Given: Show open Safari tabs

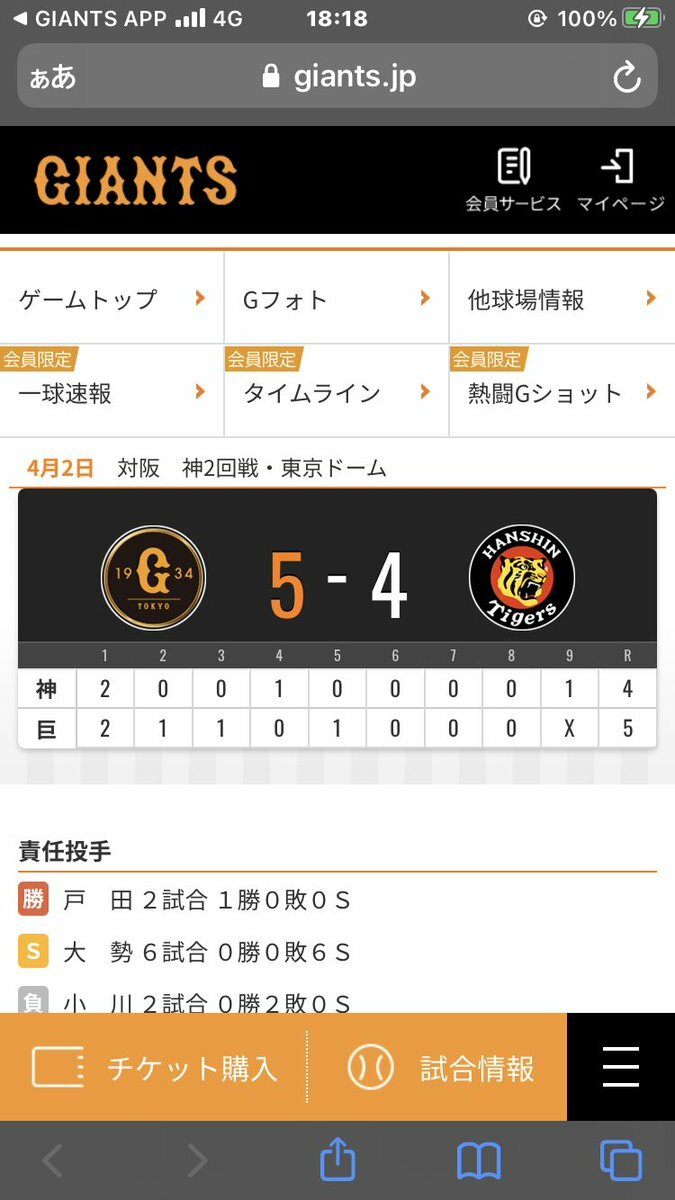Looking at the screenshot, I should click(x=620, y=1161).
